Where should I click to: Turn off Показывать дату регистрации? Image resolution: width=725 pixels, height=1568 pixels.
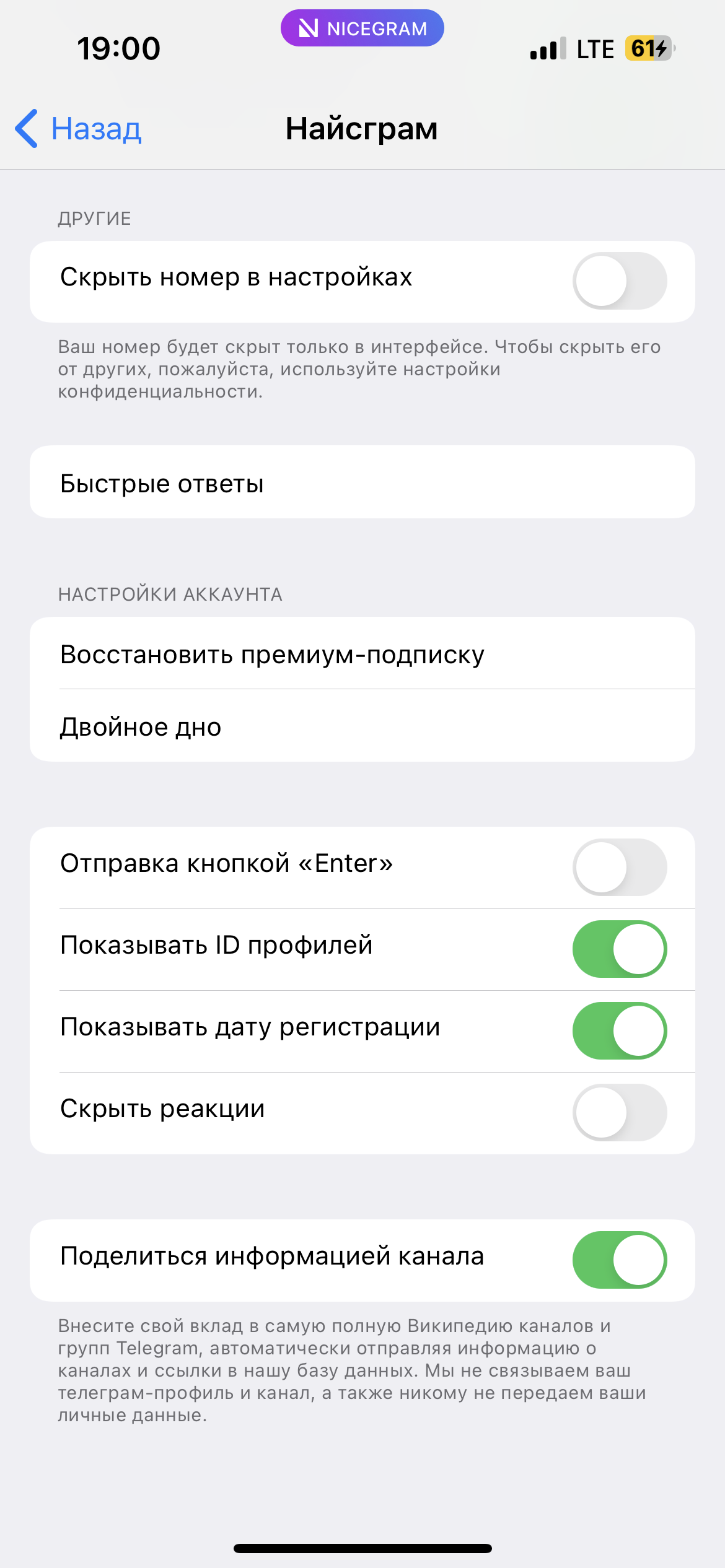pyautogui.click(x=619, y=1030)
